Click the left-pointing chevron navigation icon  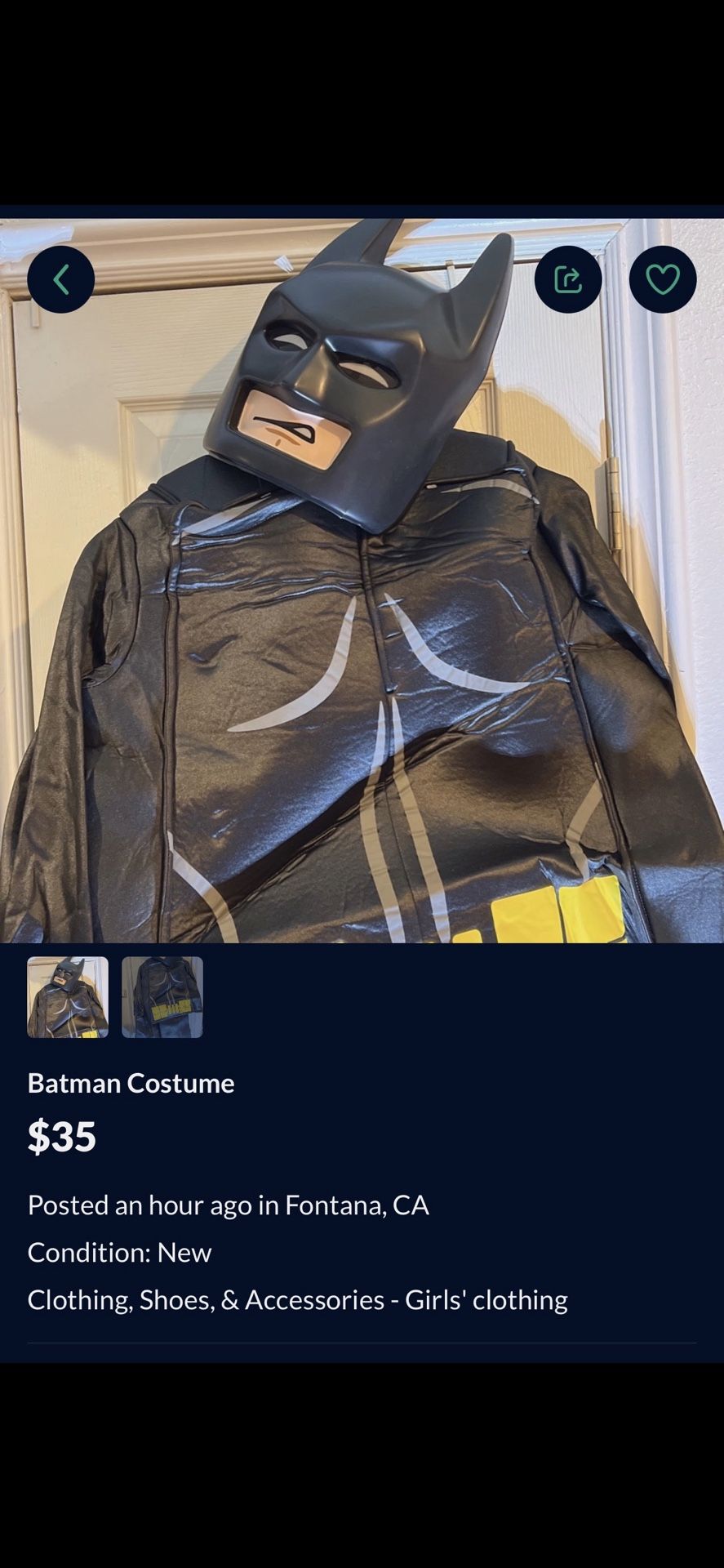[60, 278]
